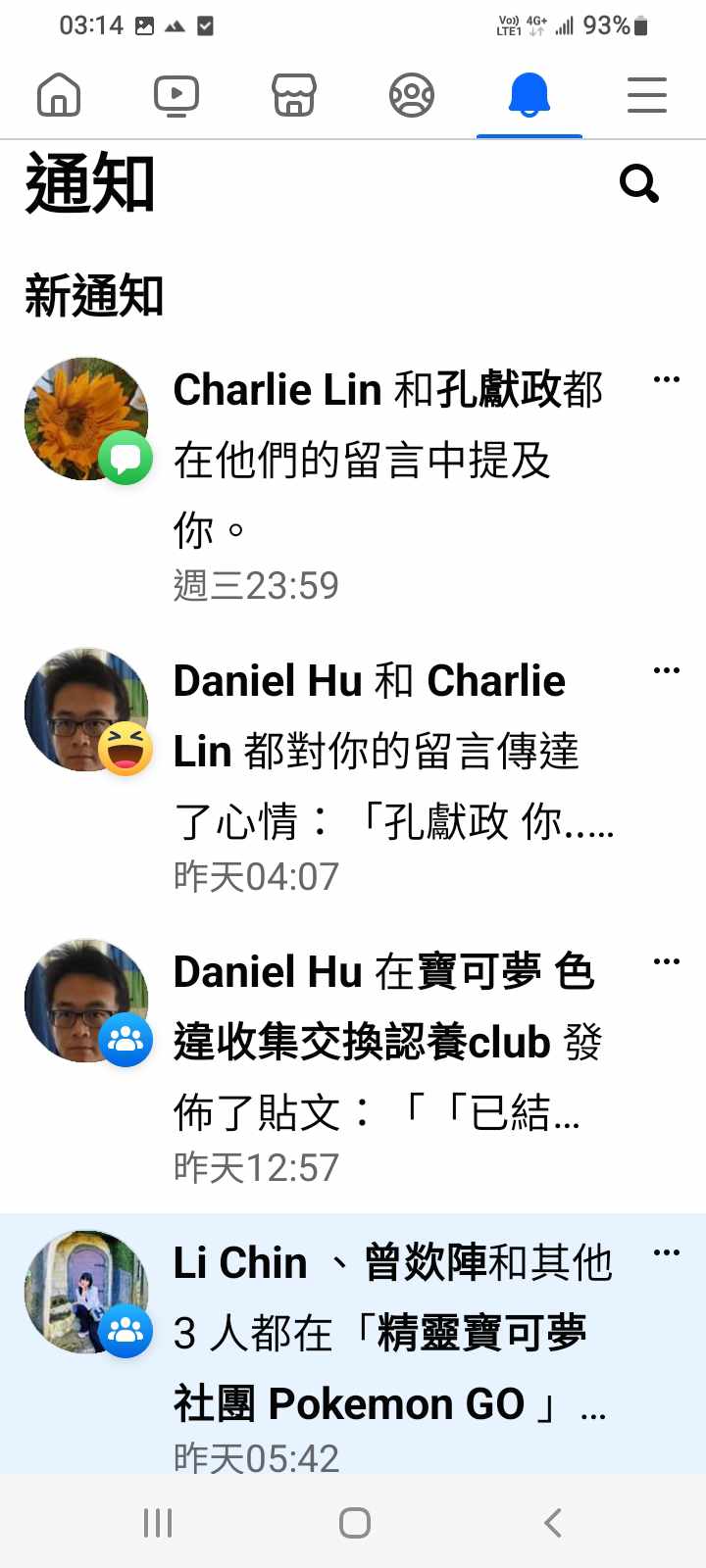Open options for Charlie Lin mention notification

667,380
